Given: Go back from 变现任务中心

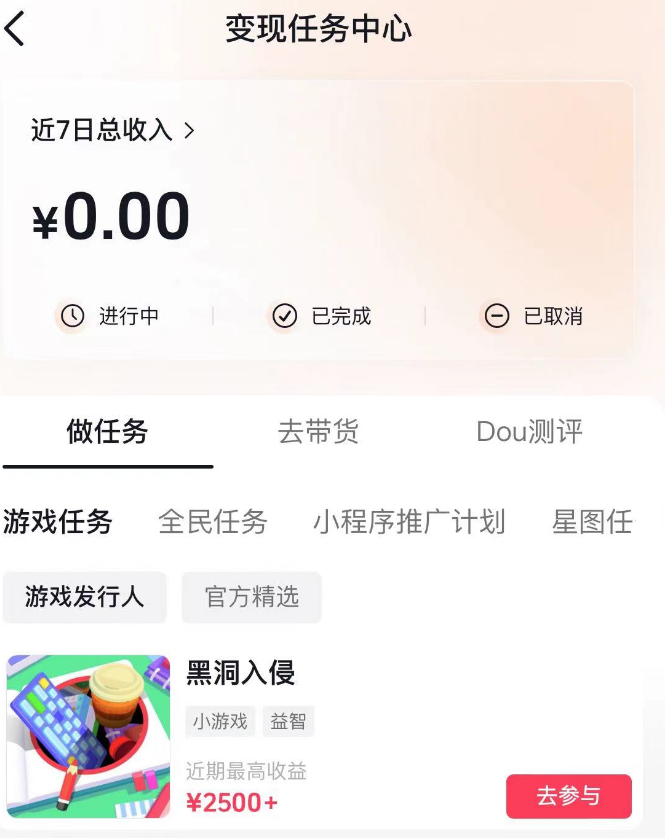Looking at the screenshot, I should 16,29.
